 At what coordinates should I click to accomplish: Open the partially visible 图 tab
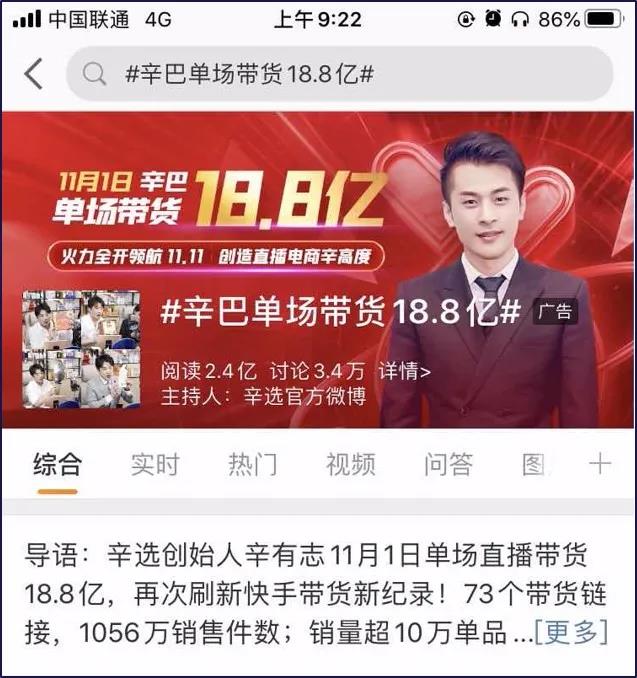533,464
